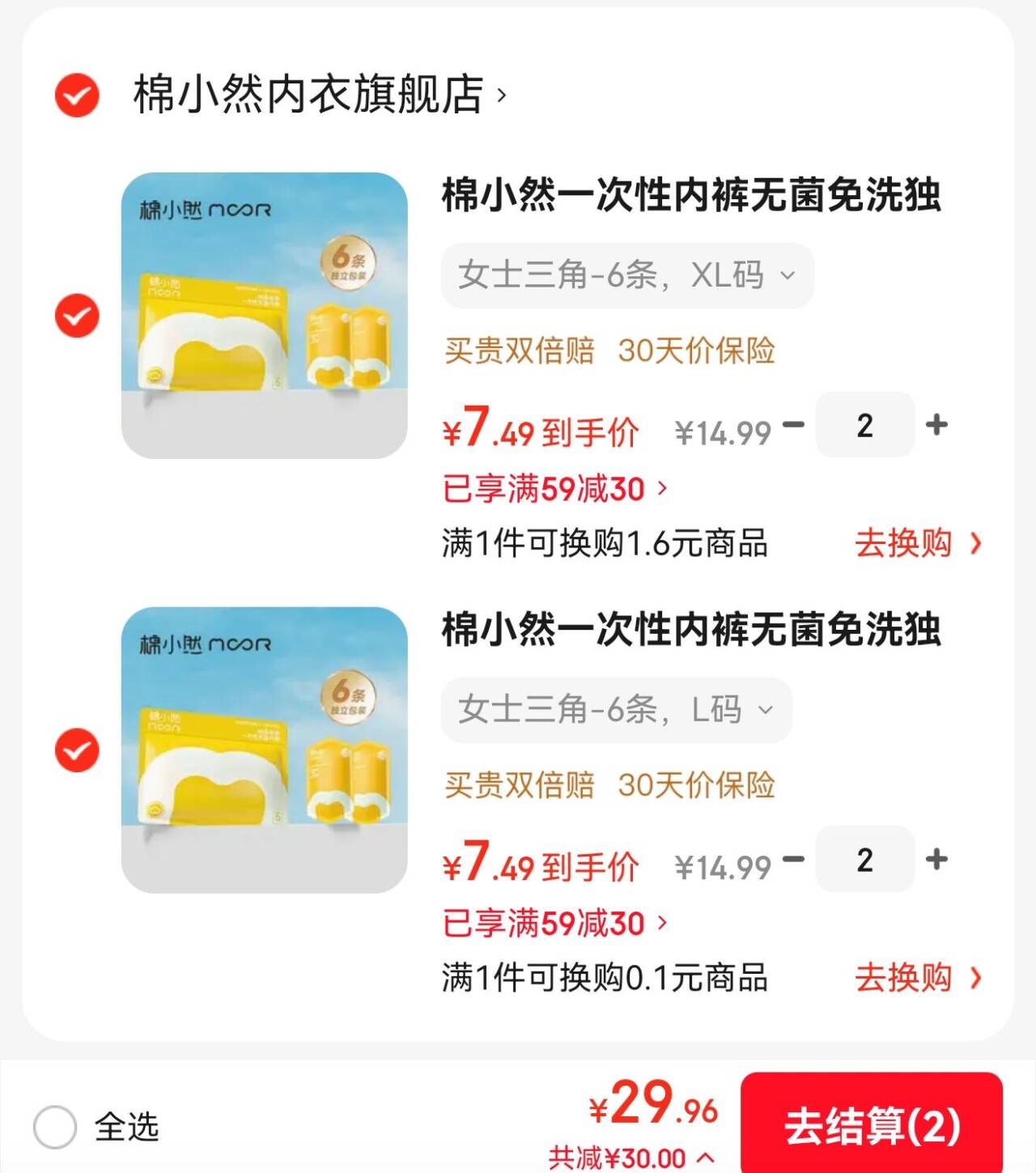
Task: Change the 女士三角-6条, L码 variant
Action: point(615,710)
